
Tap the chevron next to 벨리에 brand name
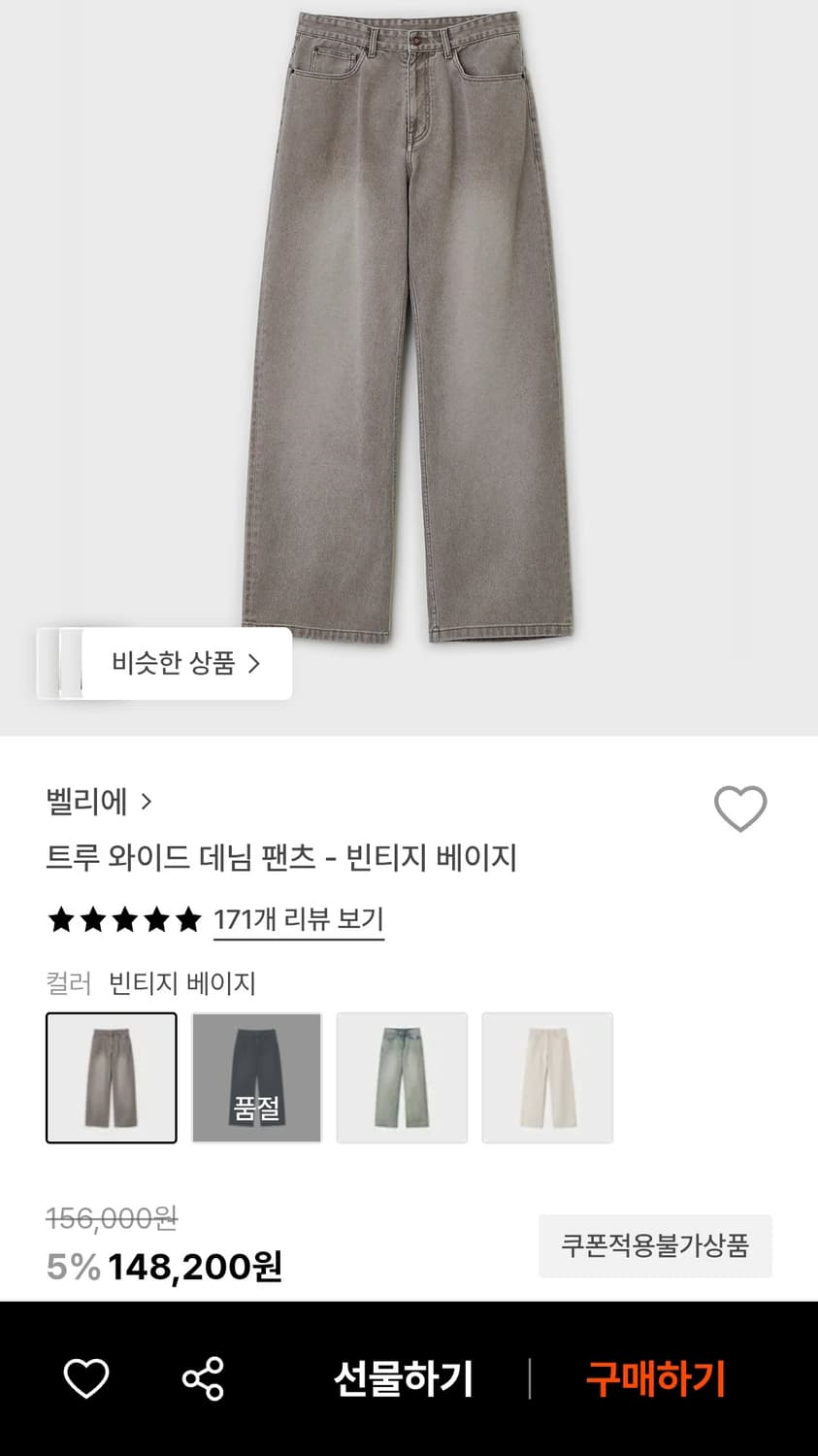147,802
